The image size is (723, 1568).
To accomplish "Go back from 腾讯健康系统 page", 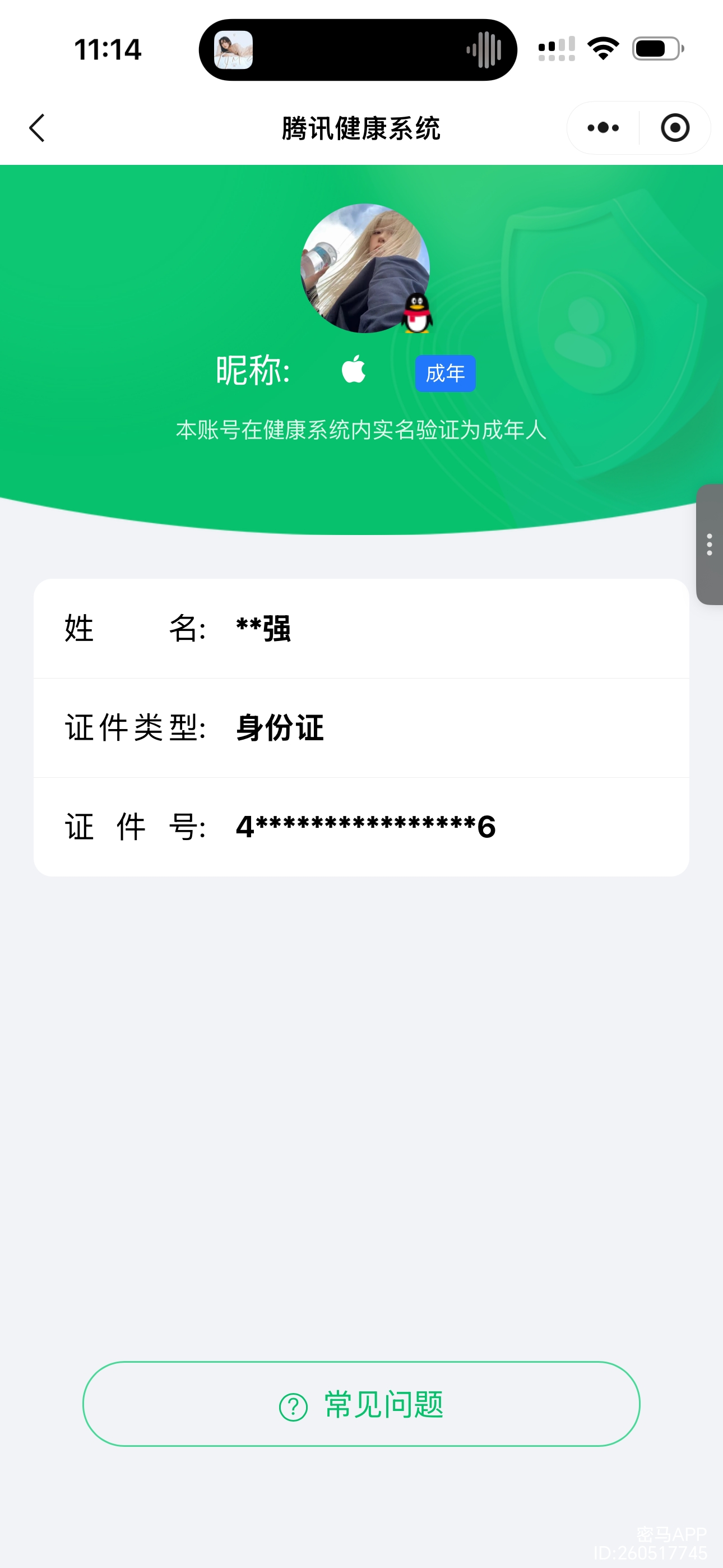I will pyautogui.click(x=38, y=128).
